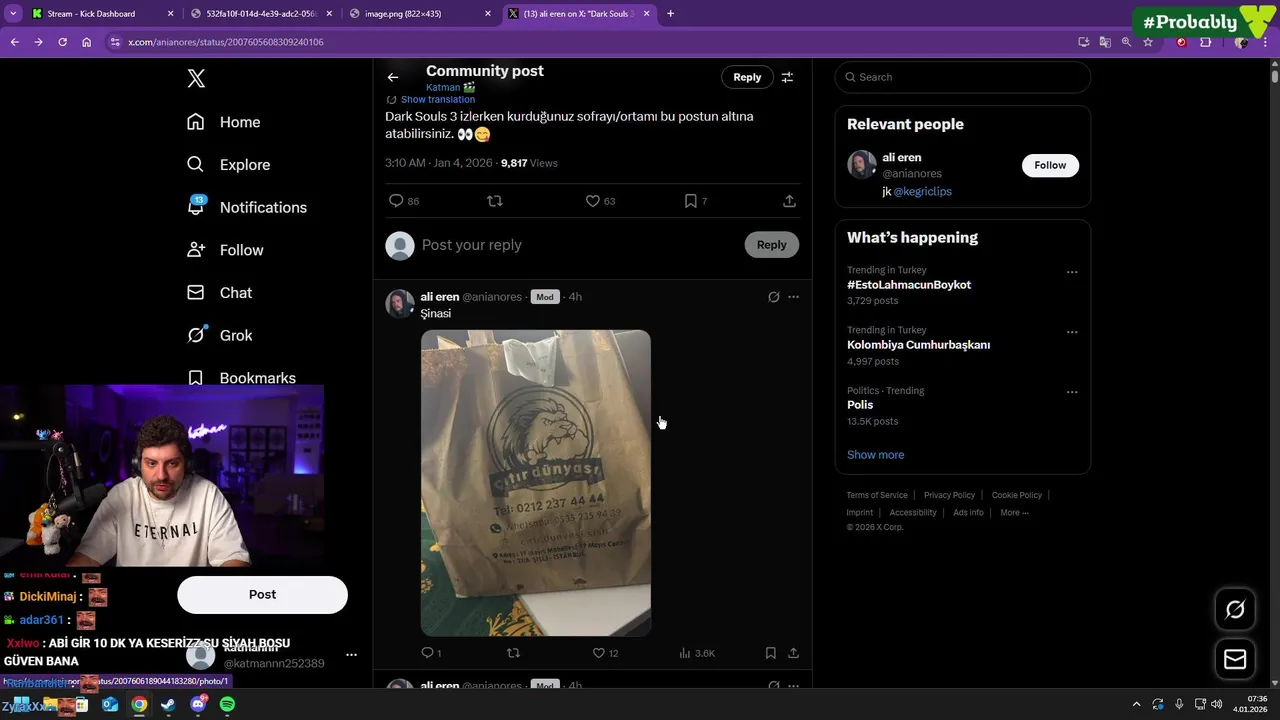Like the main Dark Souls 3 post
This screenshot has width=1280, height=720.
click(593, 201)
